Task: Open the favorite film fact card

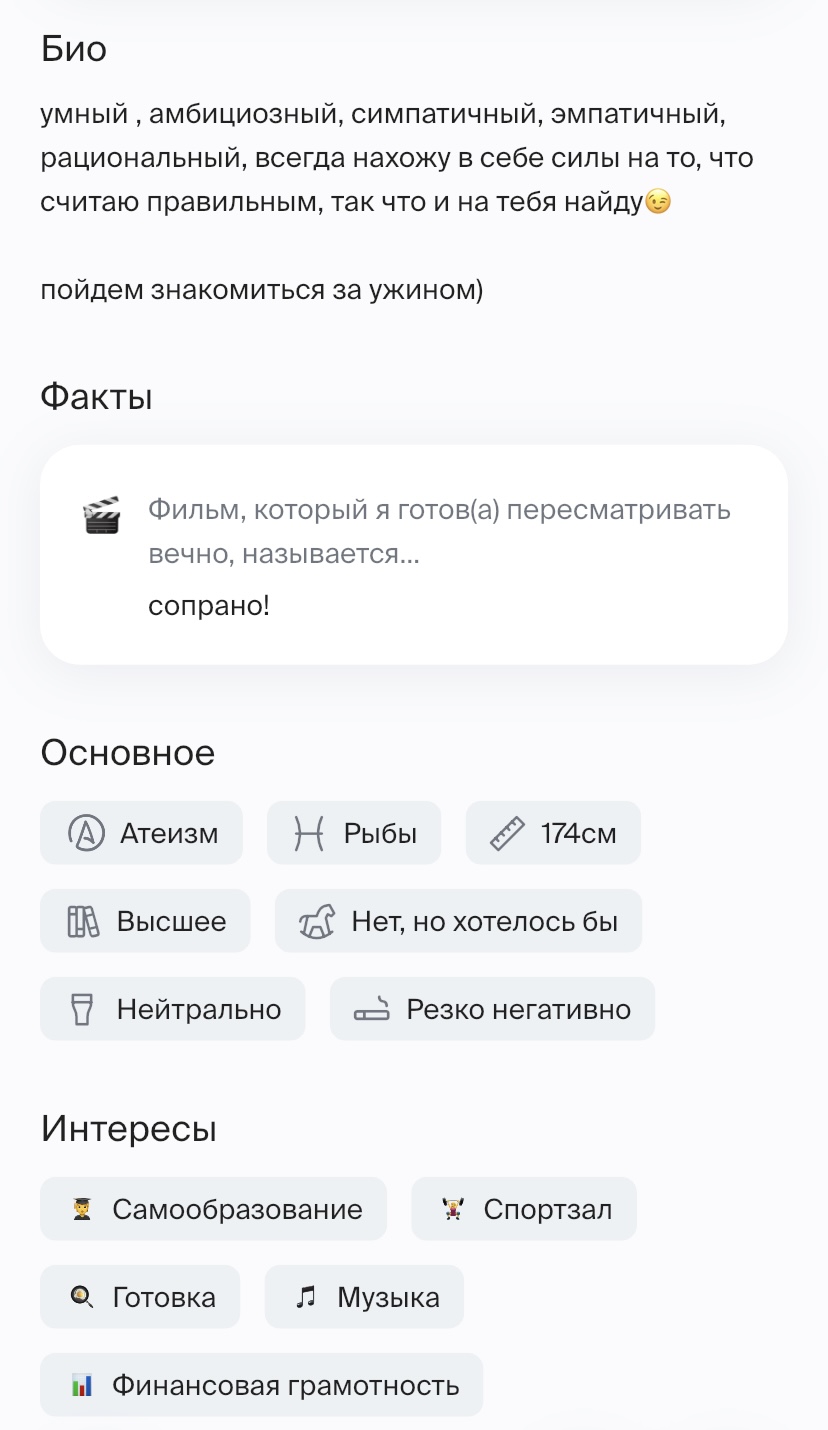Action: pos(414,555)
